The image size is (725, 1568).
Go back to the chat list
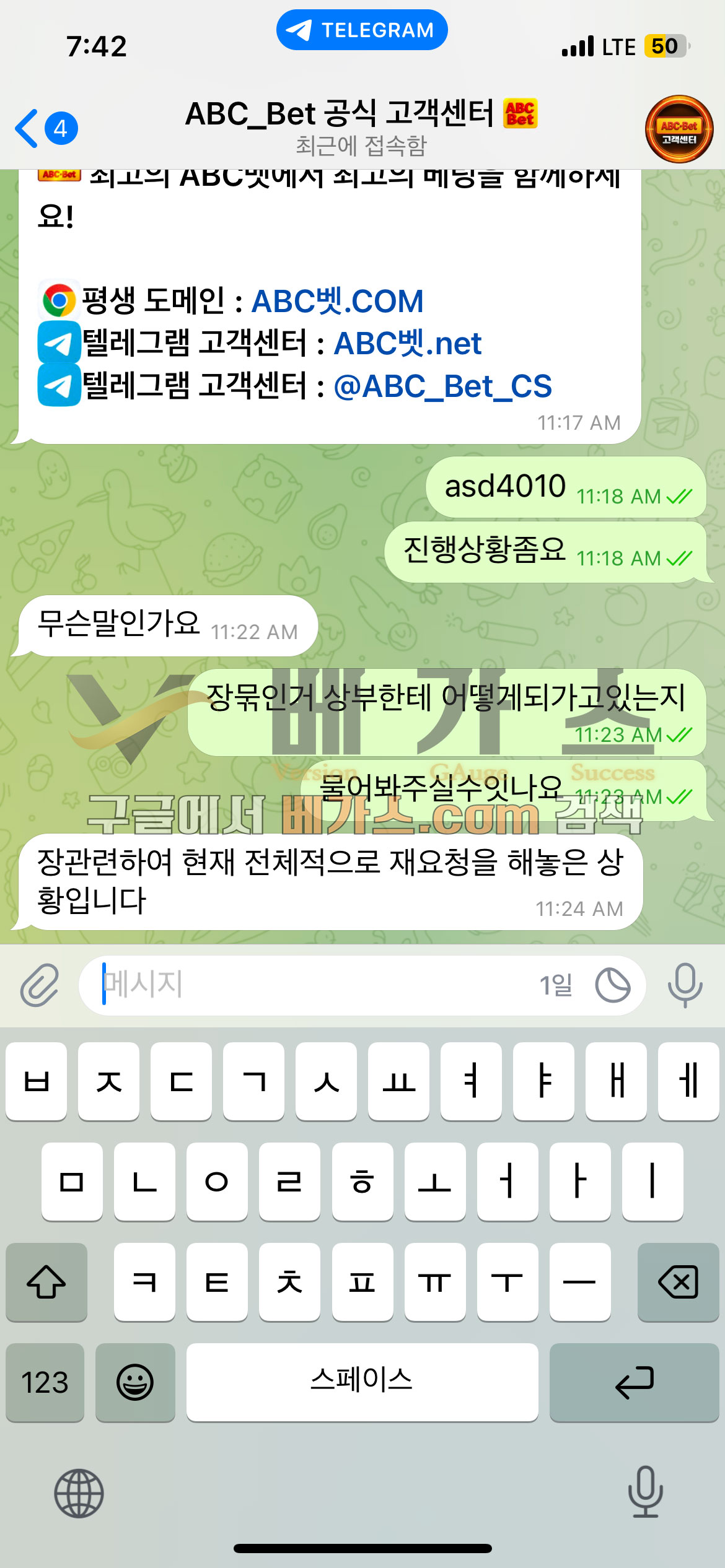pos(45,129)
